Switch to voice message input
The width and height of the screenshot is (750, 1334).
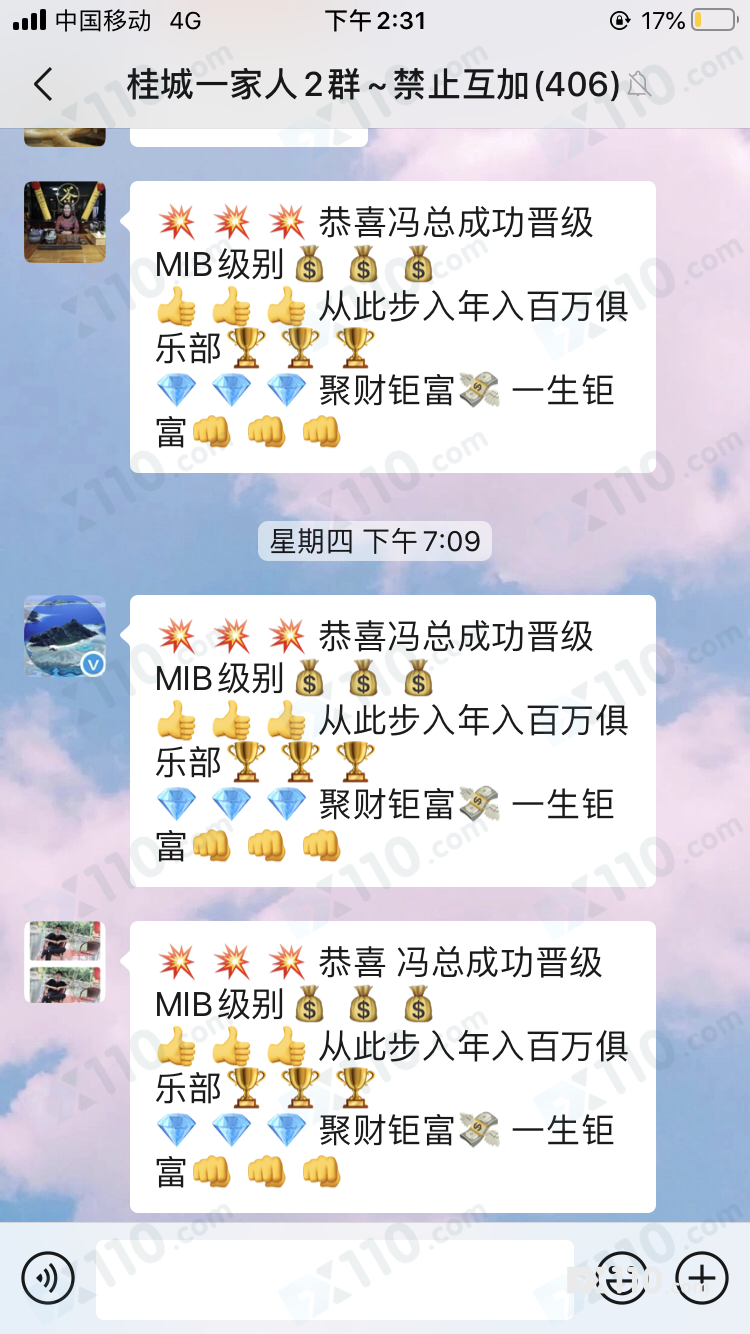pyautogui.click(x=48, y=1277)
